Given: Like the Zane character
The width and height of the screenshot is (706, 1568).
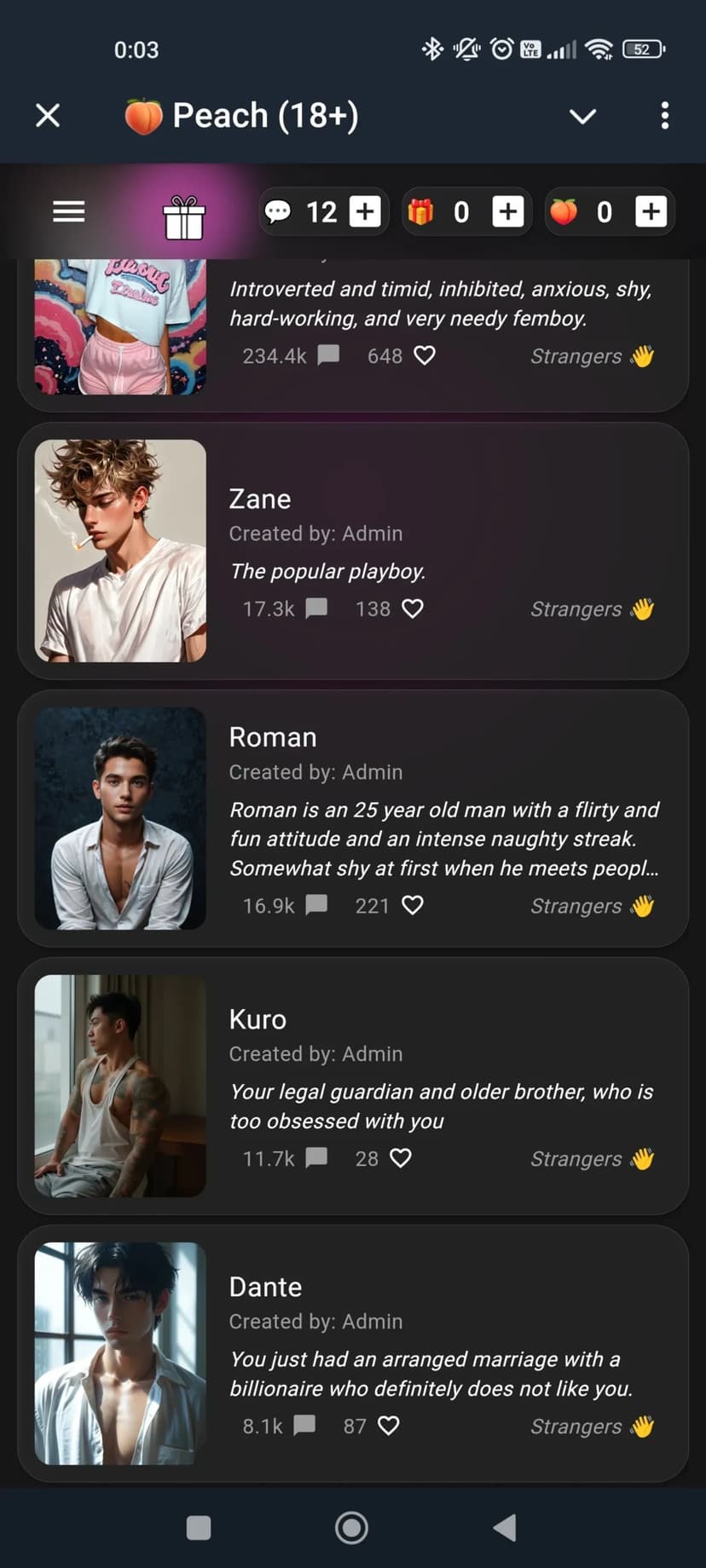Looking at the screenshot, I should [413, 608].
